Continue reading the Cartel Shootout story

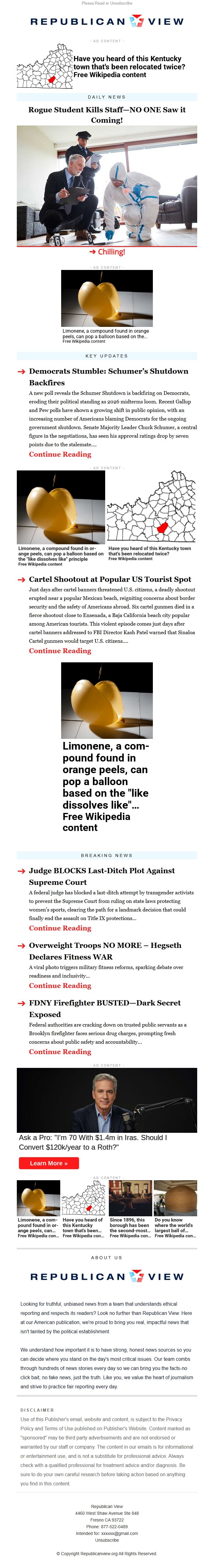tap(60, 651)
